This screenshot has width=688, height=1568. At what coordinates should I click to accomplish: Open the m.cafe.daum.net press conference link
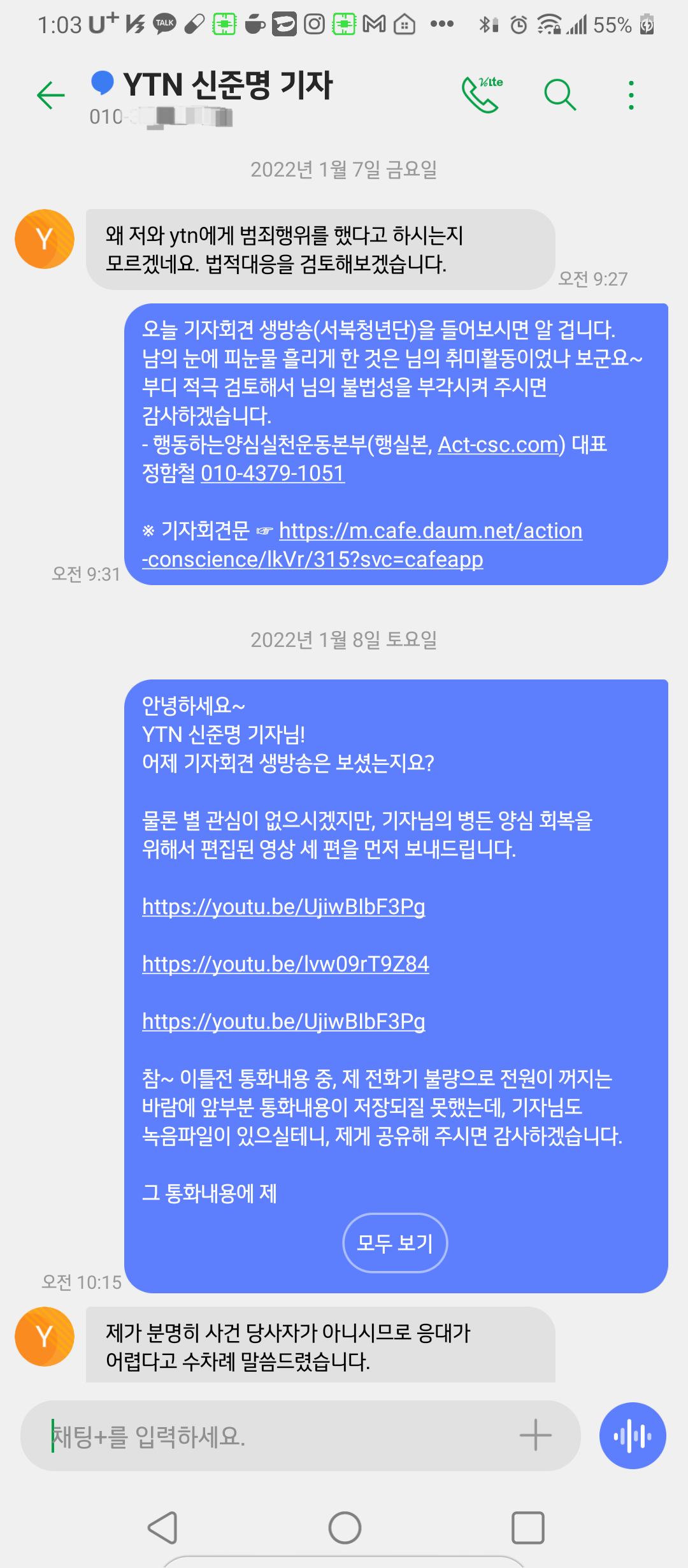pos(362,545)
